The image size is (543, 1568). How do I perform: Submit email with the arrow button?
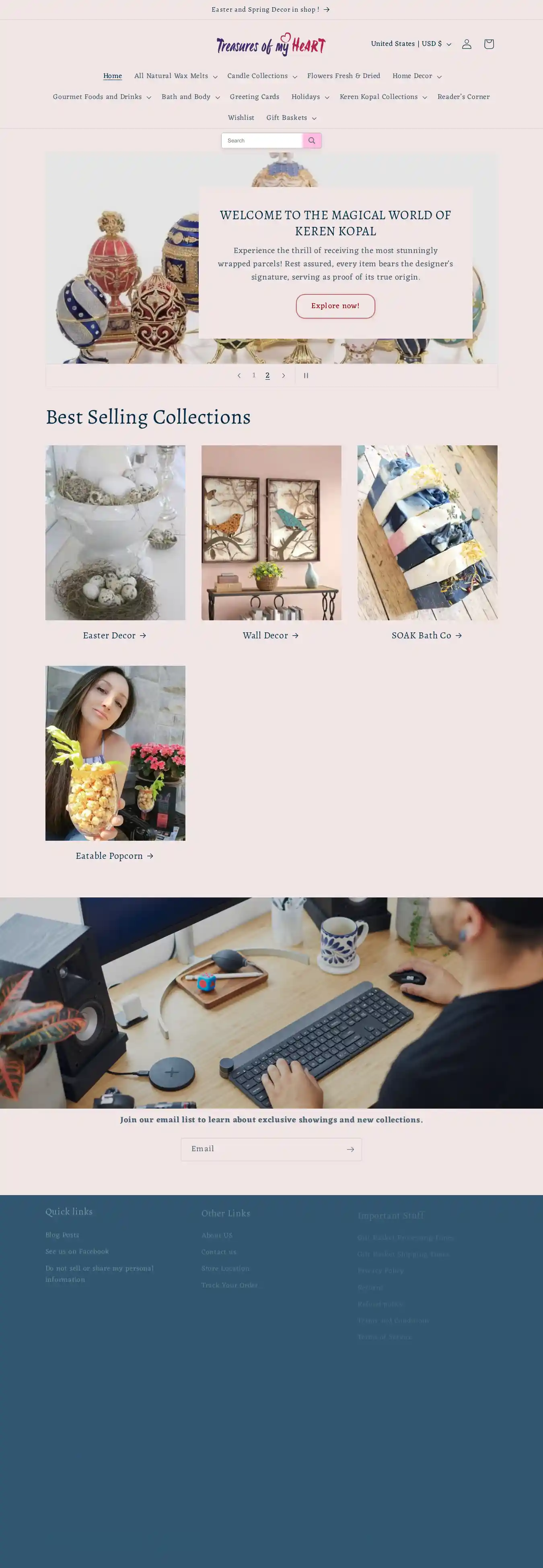350,1149
